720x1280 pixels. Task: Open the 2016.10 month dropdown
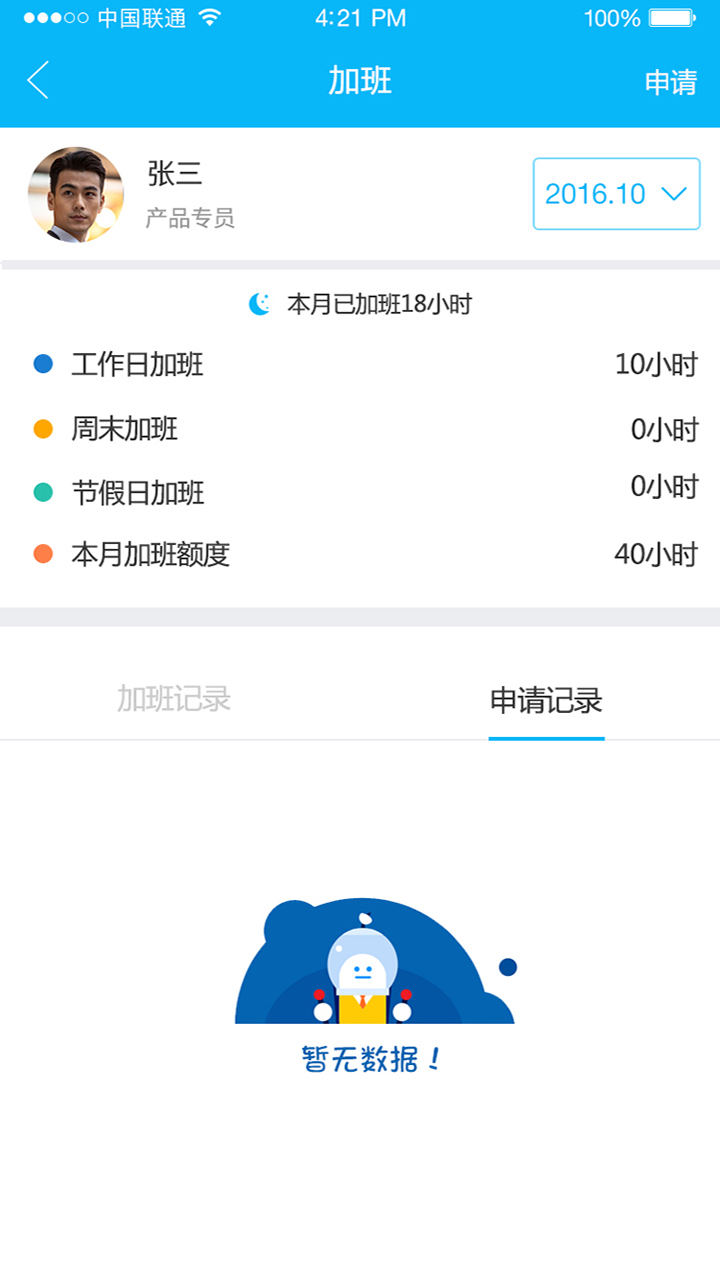click(x=616, y=194)
